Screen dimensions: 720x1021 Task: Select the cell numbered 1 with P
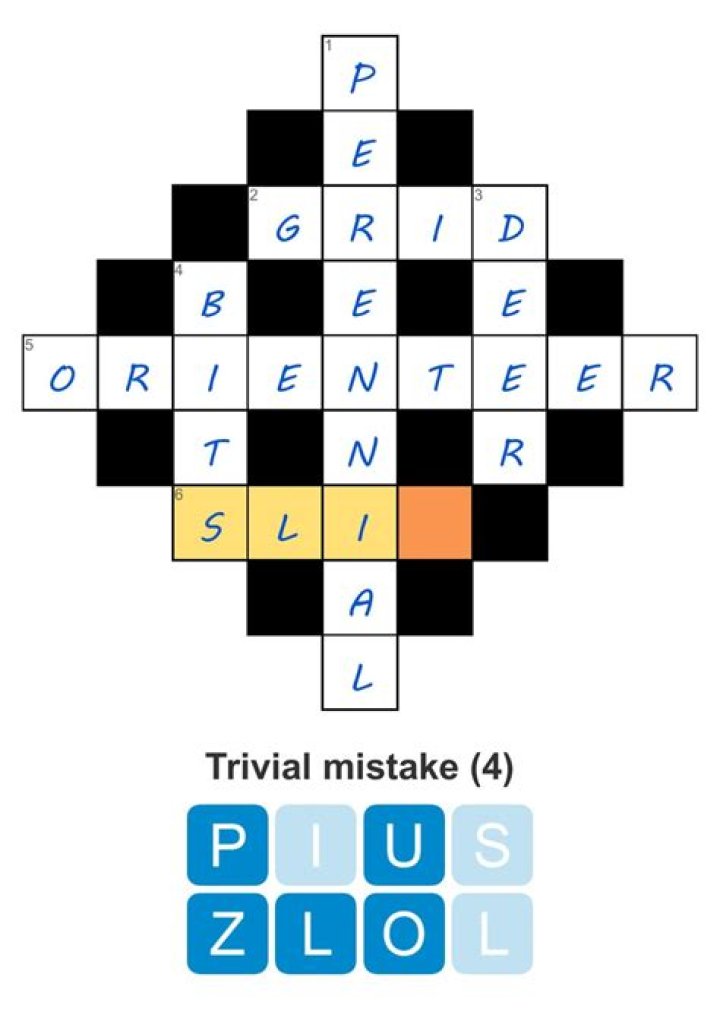(x=360, y=73)
